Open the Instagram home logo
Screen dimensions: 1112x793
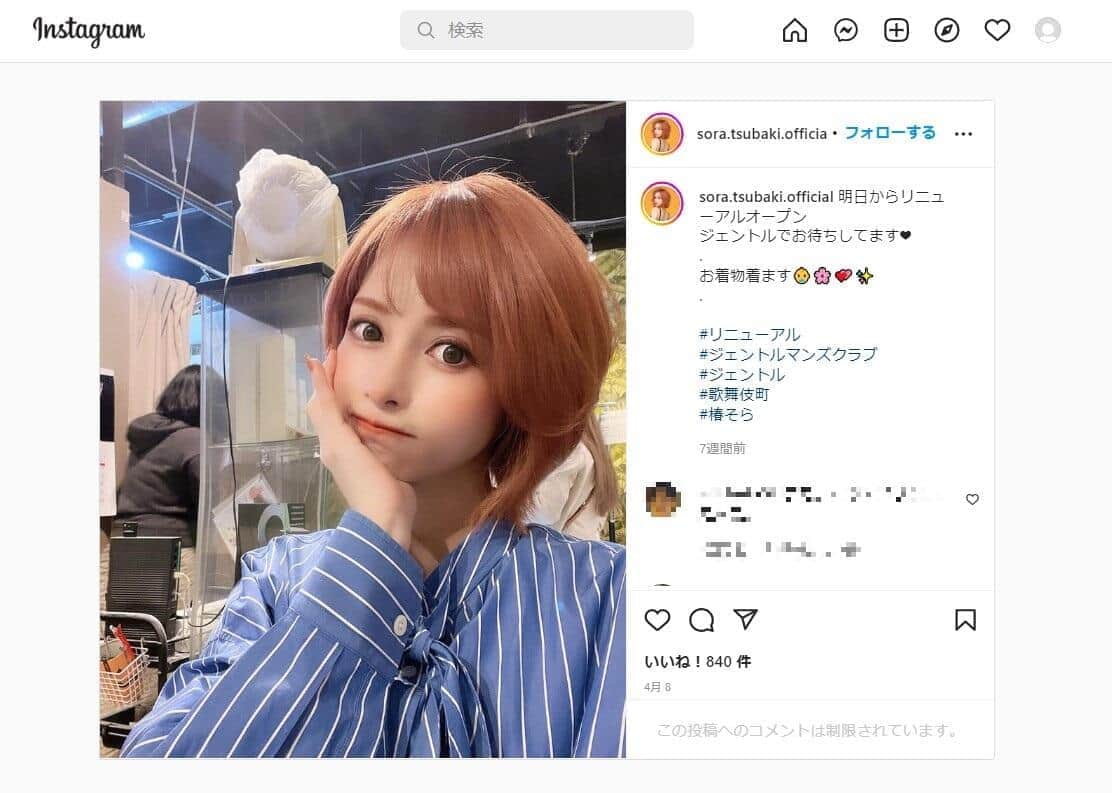(x=89, y=30)
